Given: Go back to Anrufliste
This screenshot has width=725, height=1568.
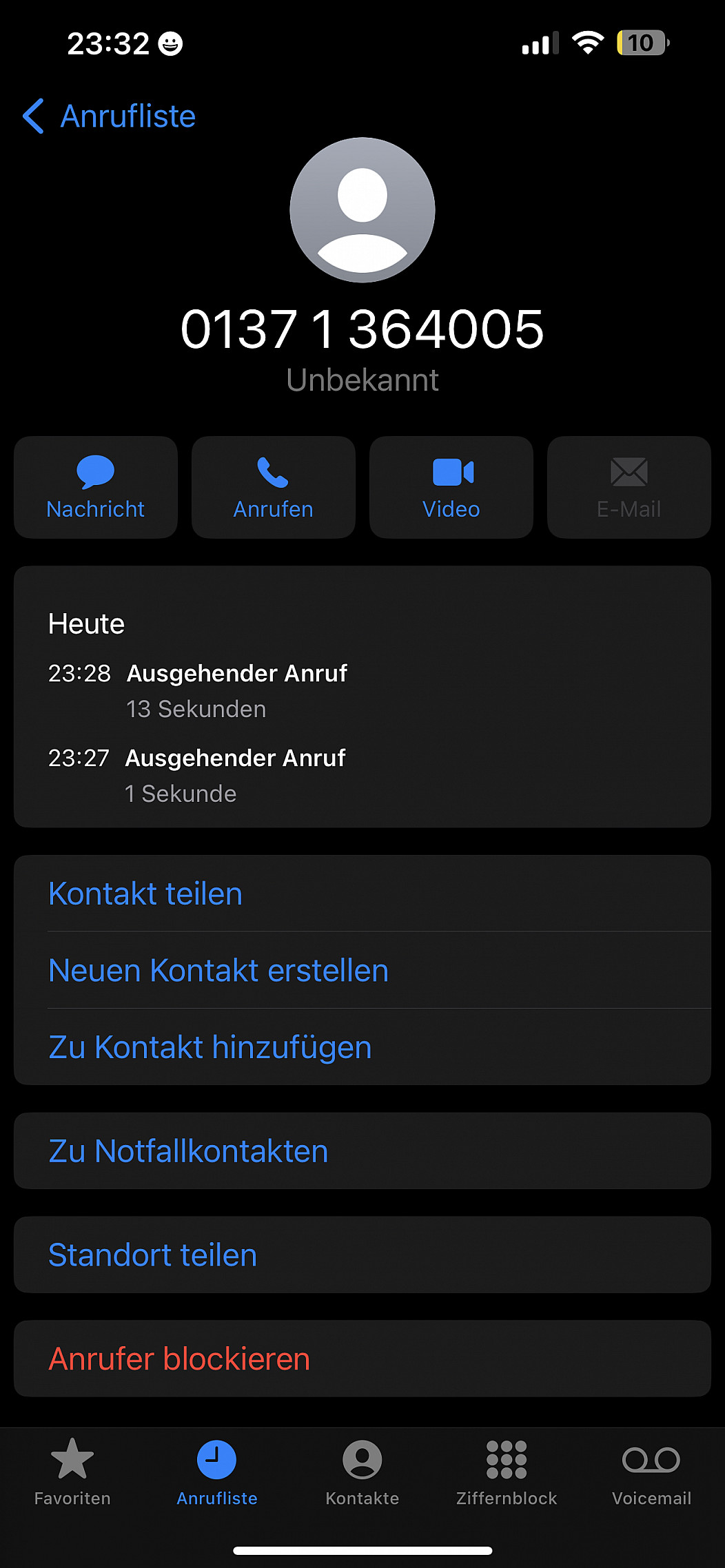Looking at the screenshot, I should click(110, 116).
